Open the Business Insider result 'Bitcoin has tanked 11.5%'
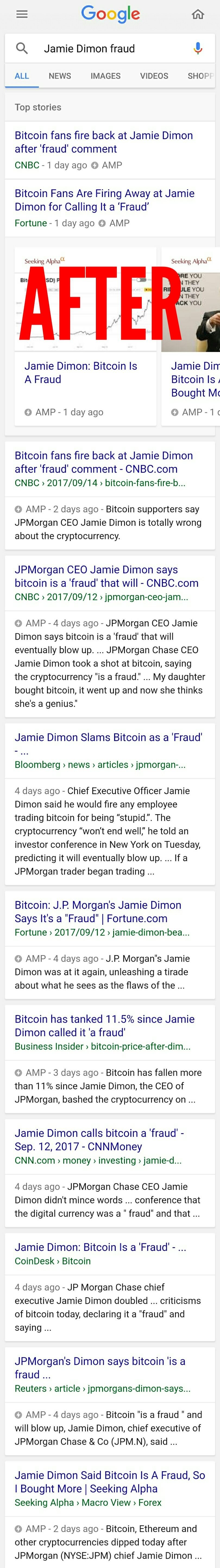220x1568 pixels. [x=104, y=1025]
